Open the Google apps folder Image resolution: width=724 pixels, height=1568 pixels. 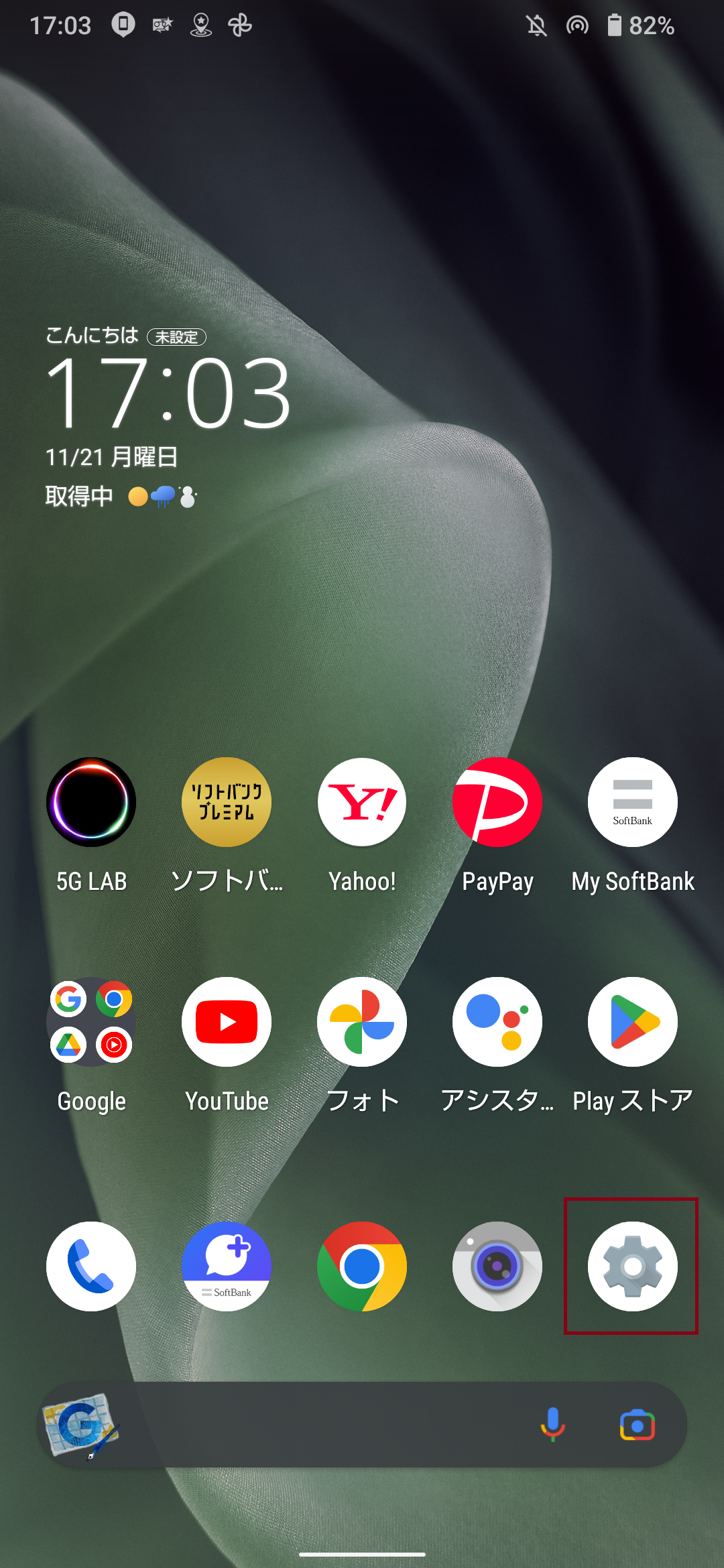click(91, 1022)
